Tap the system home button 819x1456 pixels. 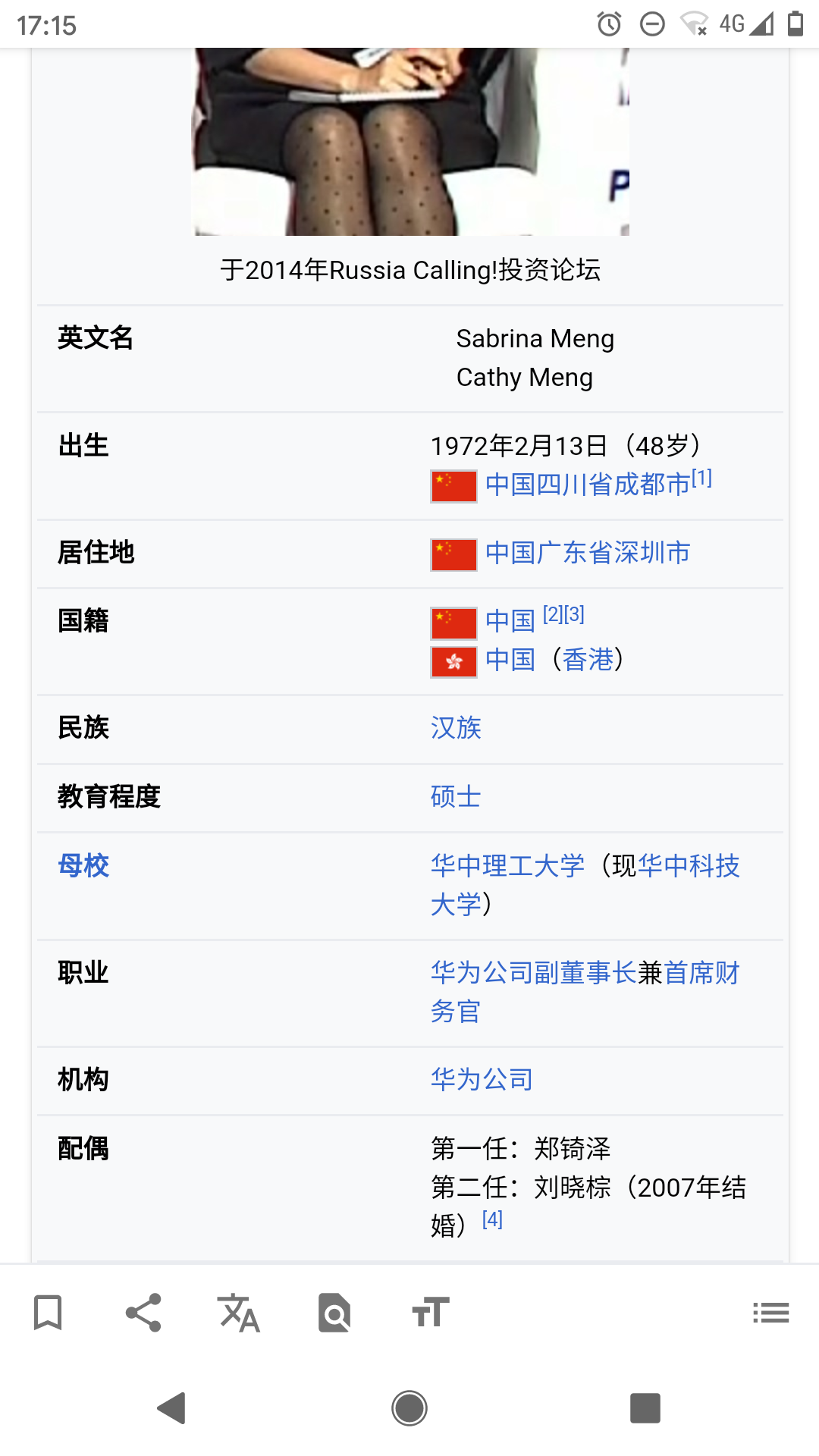[409, 1408]
